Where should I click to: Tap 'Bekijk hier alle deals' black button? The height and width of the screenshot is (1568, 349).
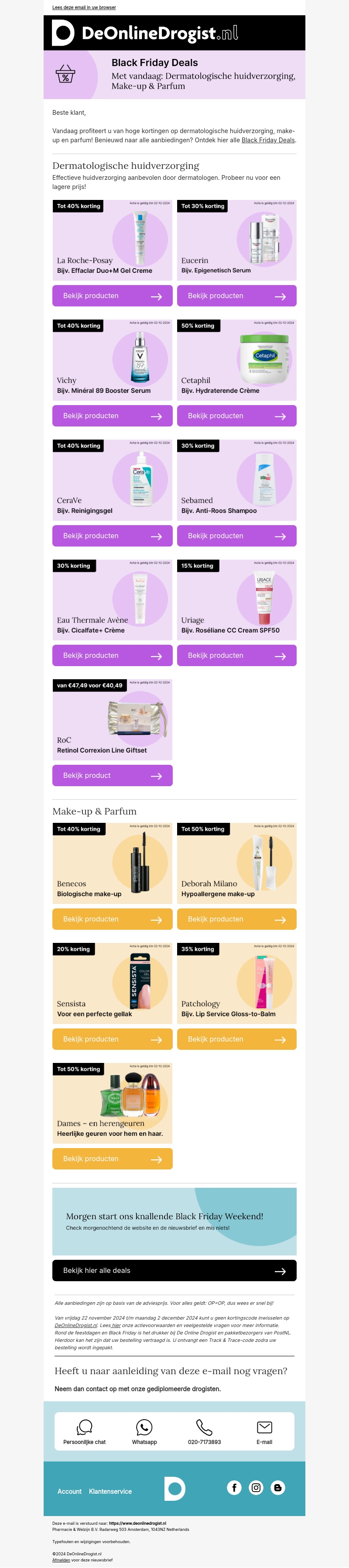click(x=174, y=1270)
